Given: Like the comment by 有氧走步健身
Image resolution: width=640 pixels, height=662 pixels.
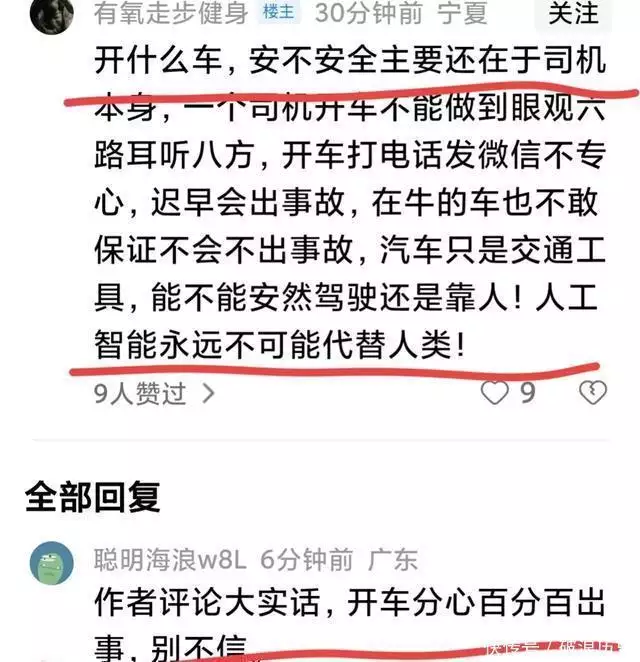Looking at the screenshot, I should (x=494, y=392).
